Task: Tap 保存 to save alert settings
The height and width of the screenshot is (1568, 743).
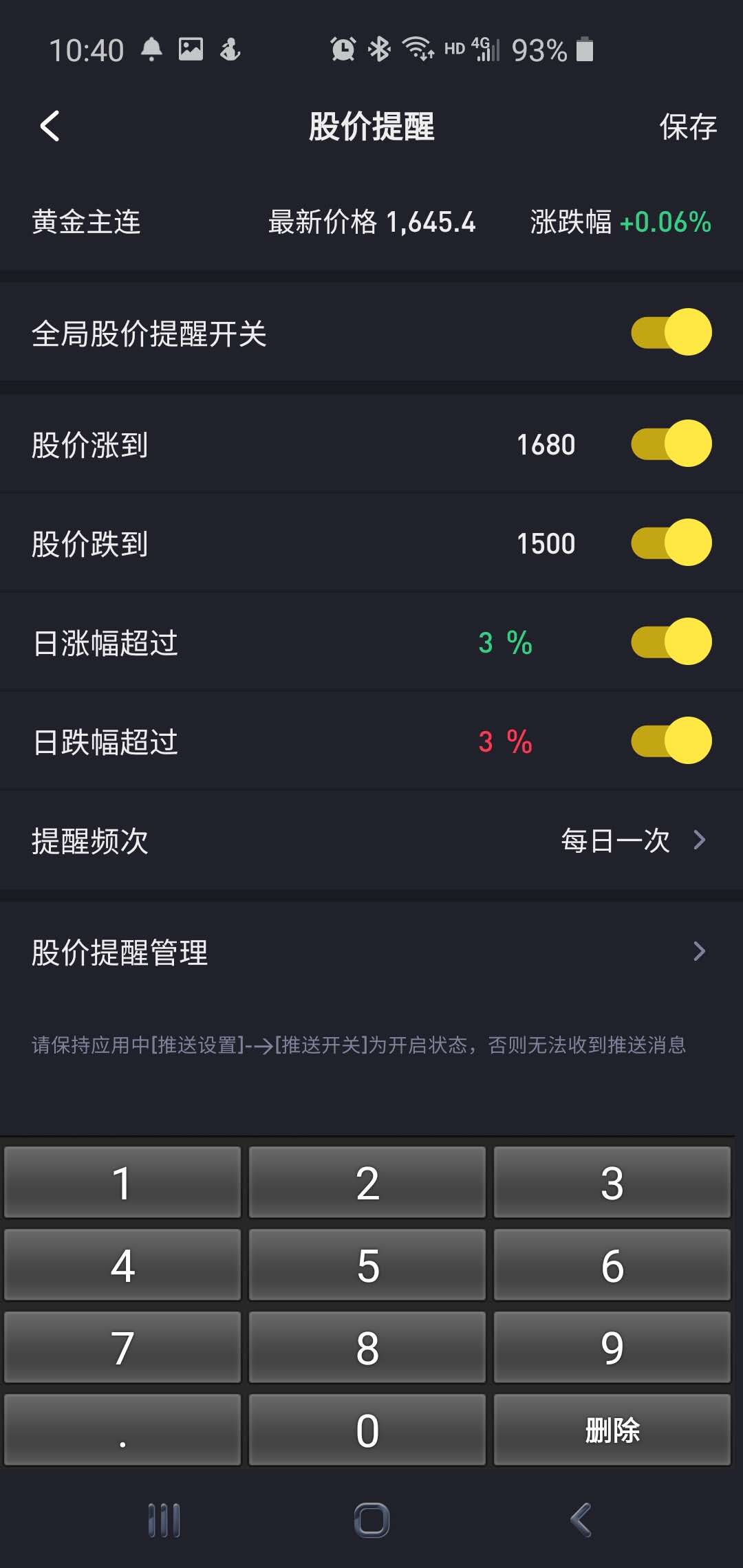Action: [688, 127]
